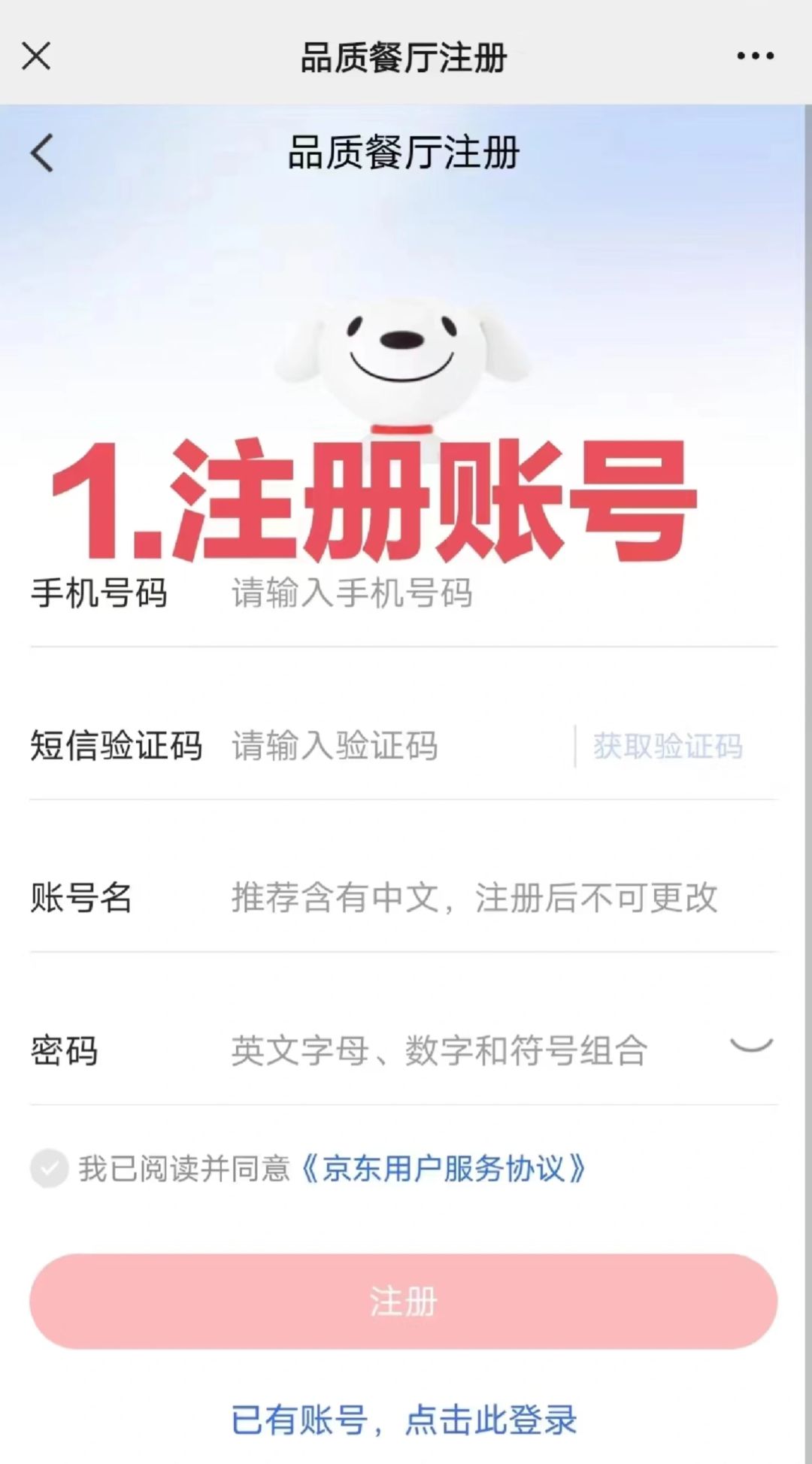This screenshot has width=812, height=1464.
Task: Open 京东用户服务协议 link
Action: pyautogui.click(x=444, y=1168)
